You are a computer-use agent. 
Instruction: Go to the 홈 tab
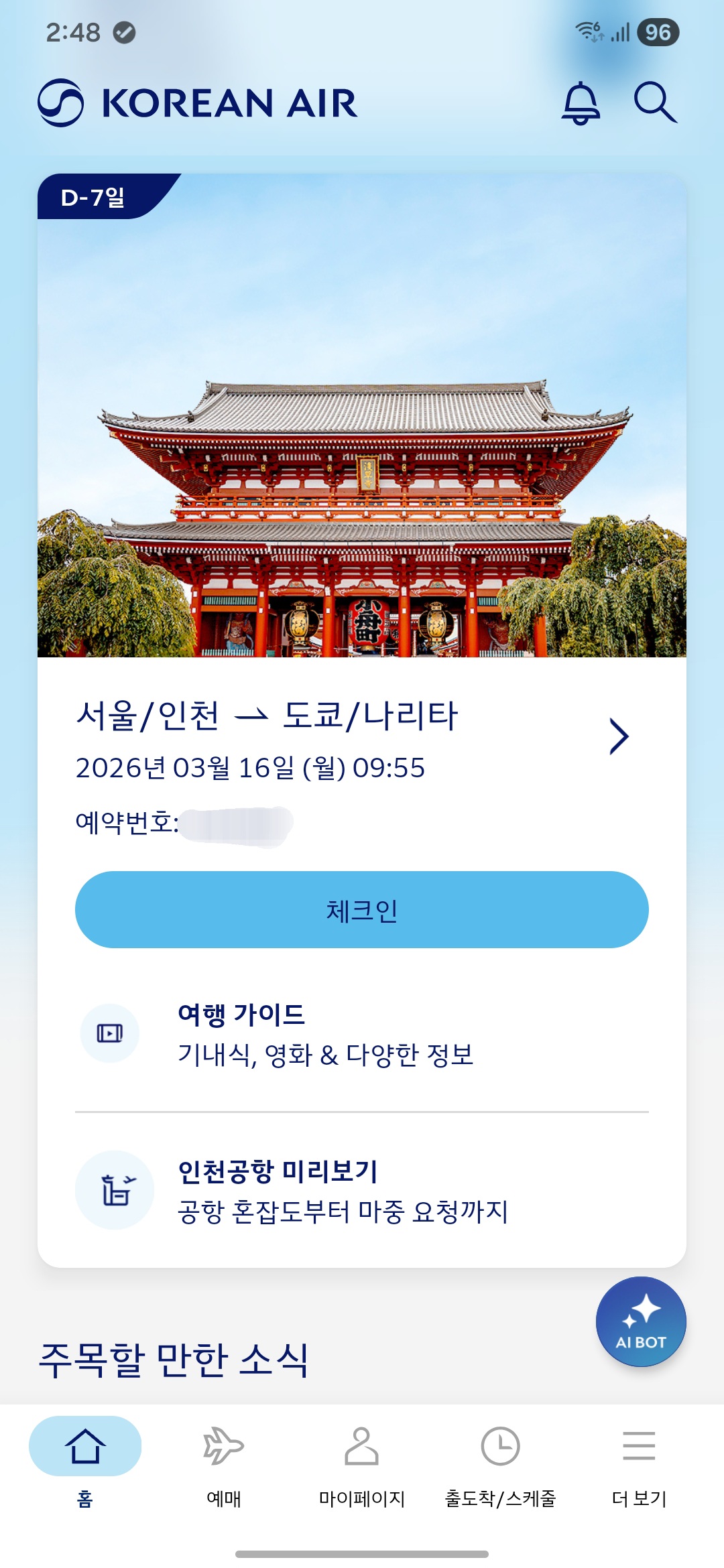85,1461
